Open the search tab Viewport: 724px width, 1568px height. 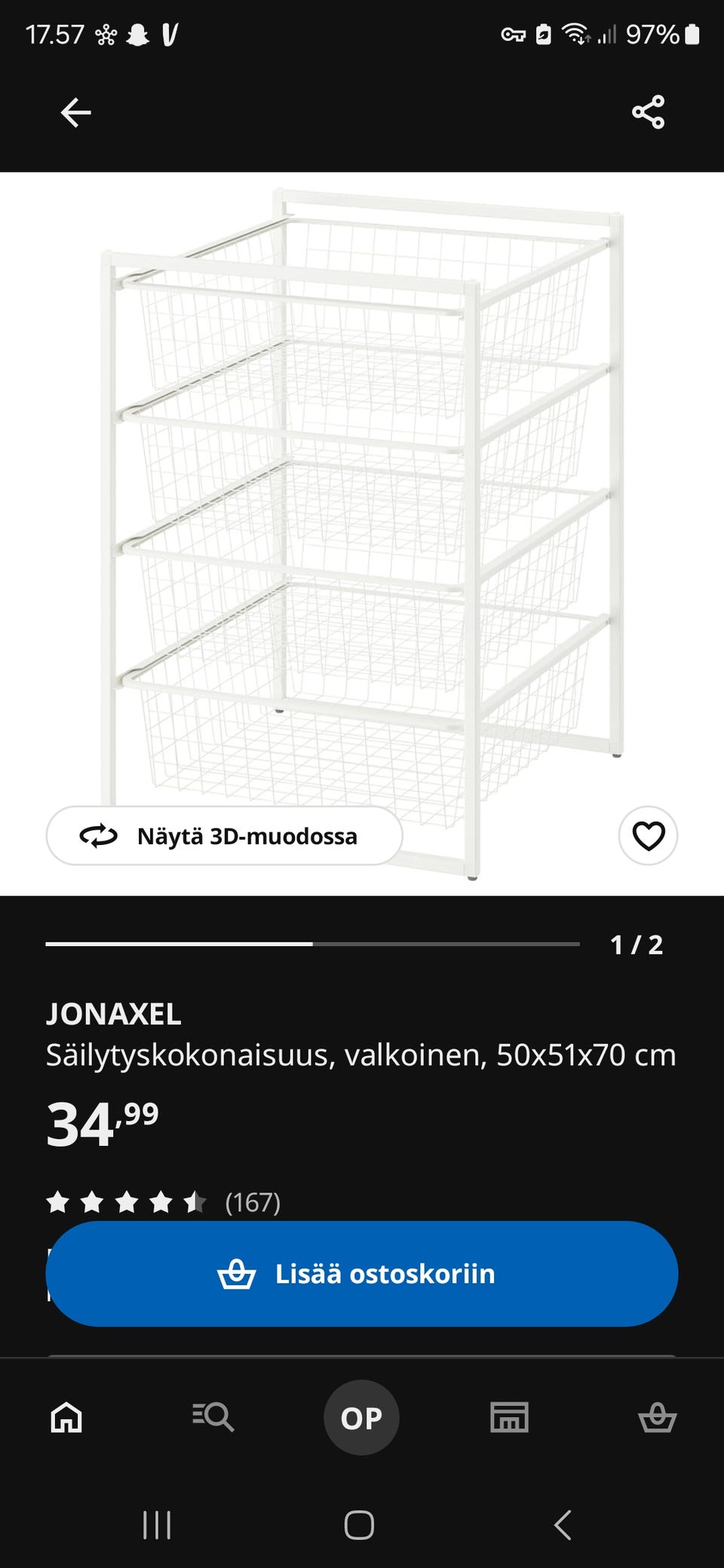(213, 1418)
